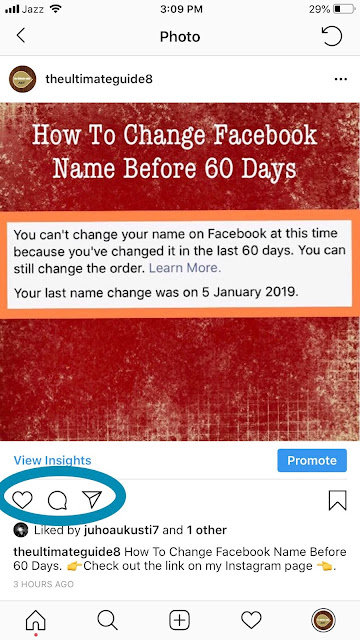360x640 pixels.
Task: Open your profile tab in the bottom bar
Action: point(323,620)
